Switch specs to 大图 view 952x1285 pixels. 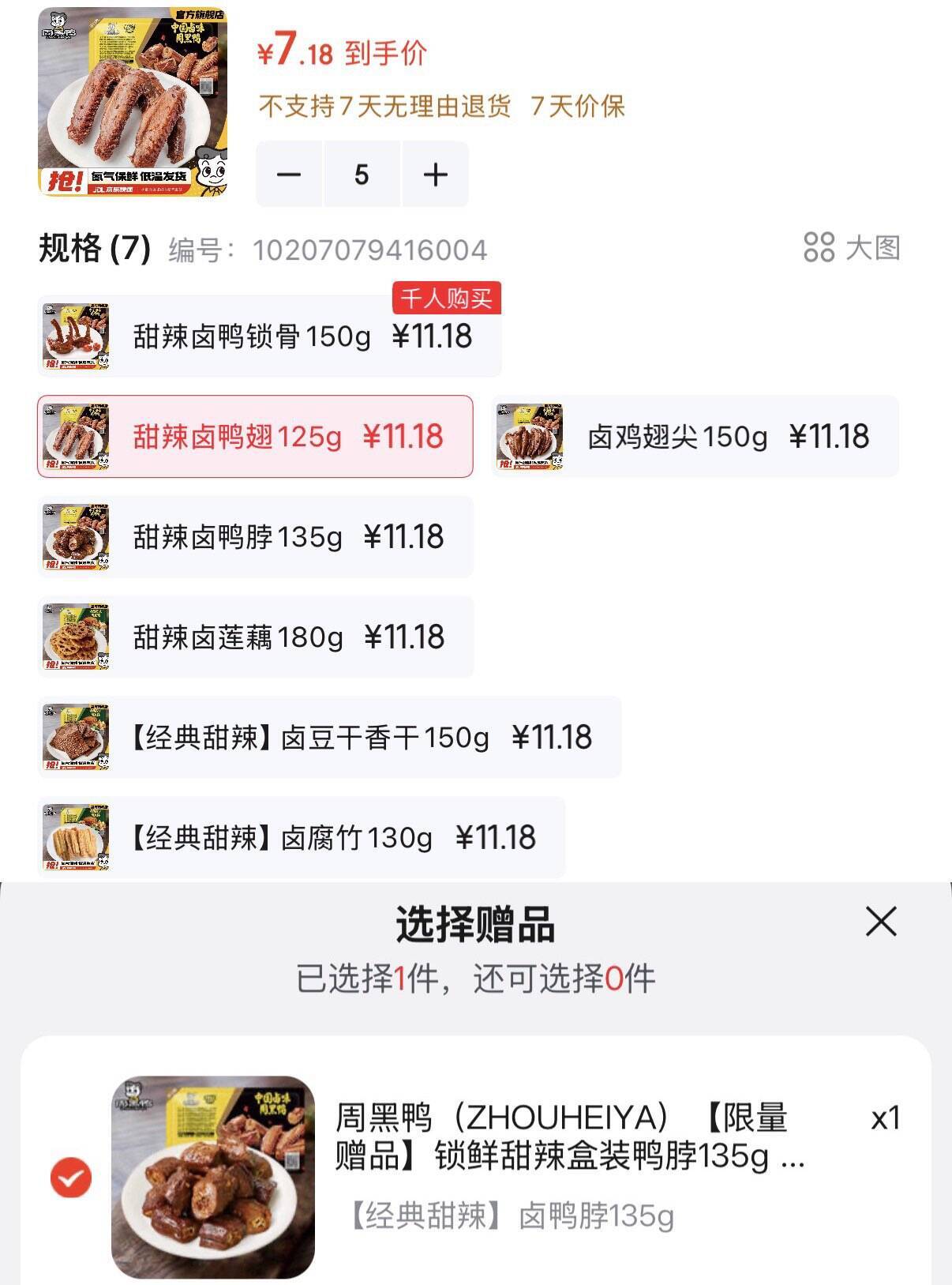(x=852, y=247)
